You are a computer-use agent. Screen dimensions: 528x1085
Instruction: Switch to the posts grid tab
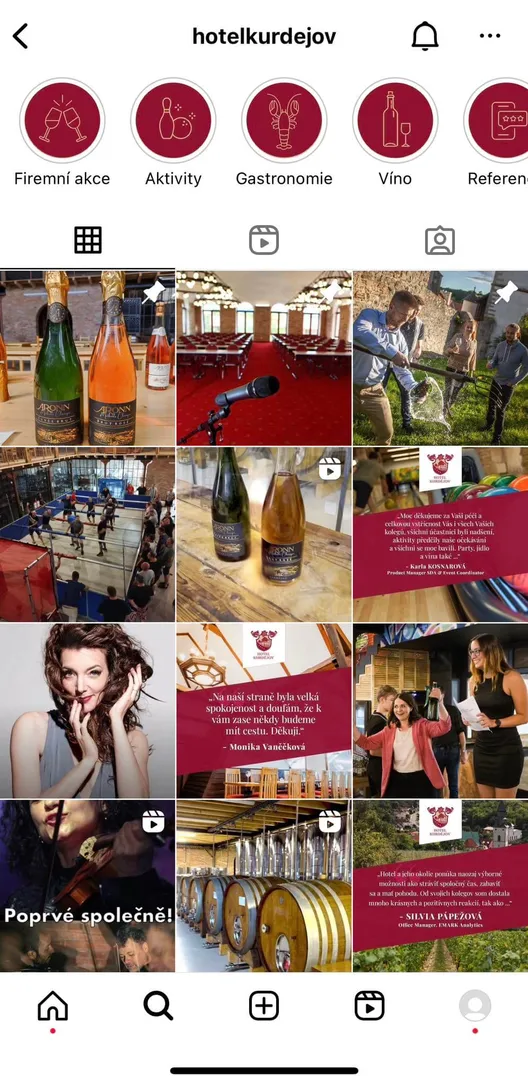(88, 240)
